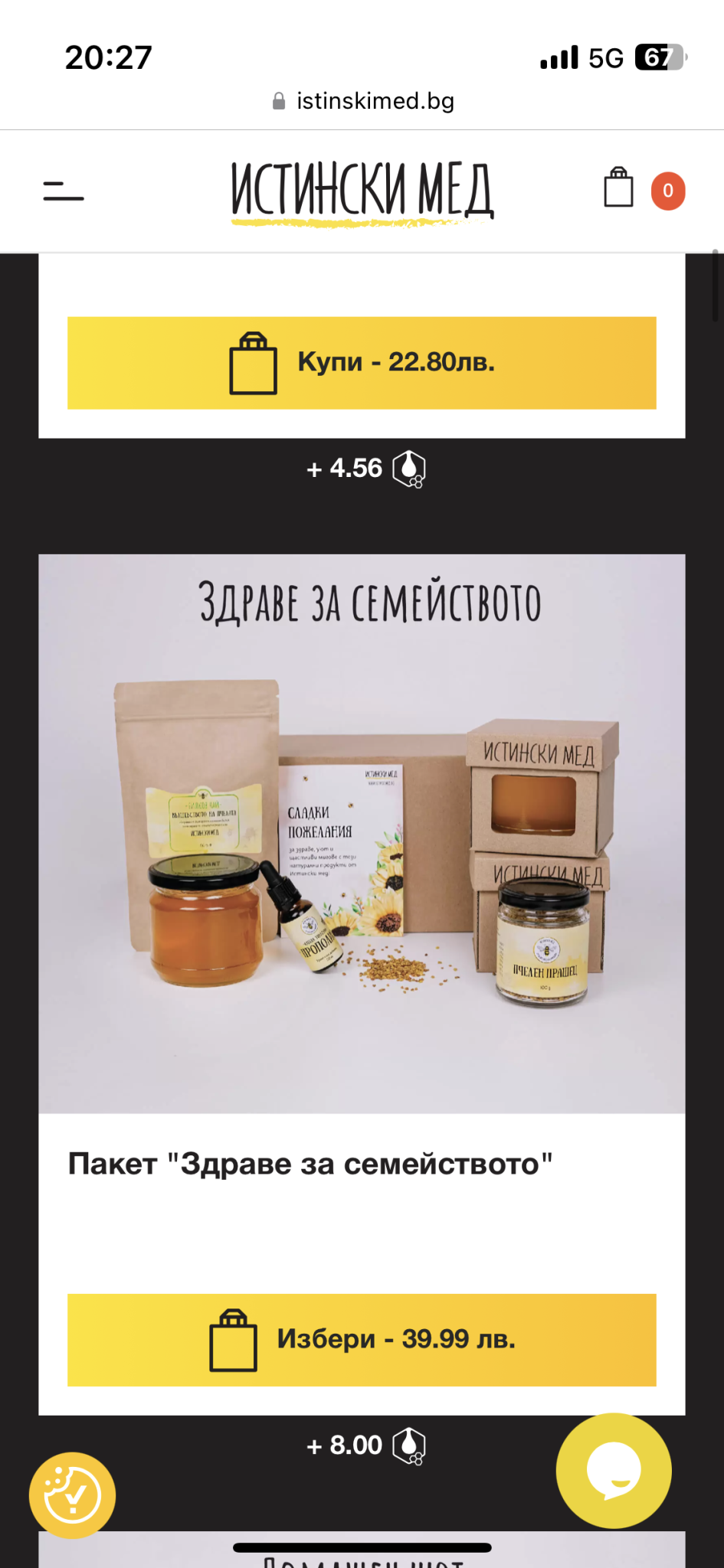Tap Купи - 22.80лв. button

pyautogui.click(x=362, y=363)
